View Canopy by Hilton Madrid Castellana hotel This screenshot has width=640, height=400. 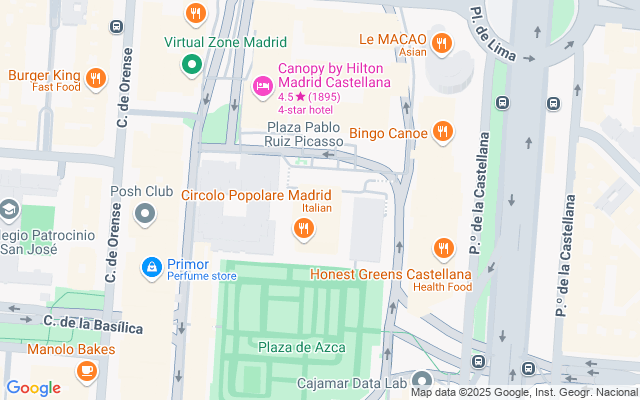click(263, 88)
